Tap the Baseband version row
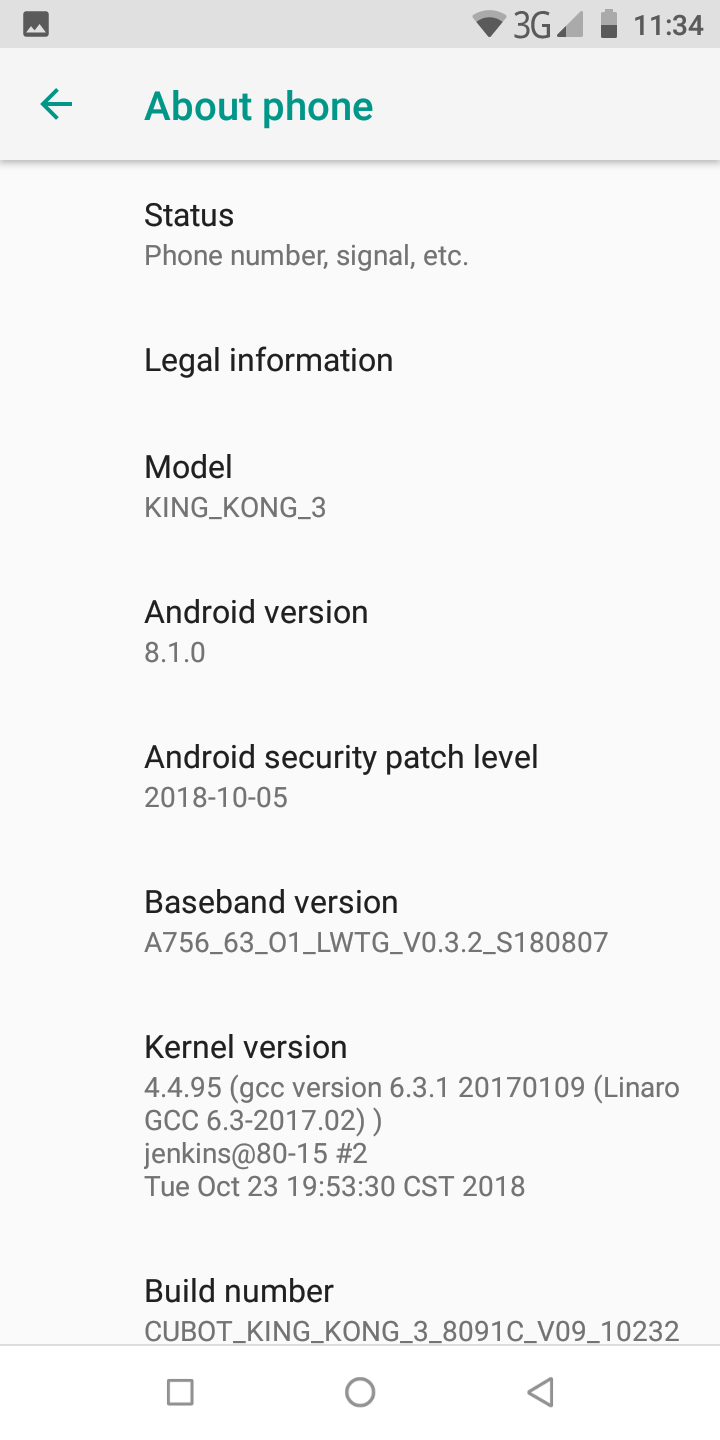The image size is (720, 1440). tap(360, 921)
